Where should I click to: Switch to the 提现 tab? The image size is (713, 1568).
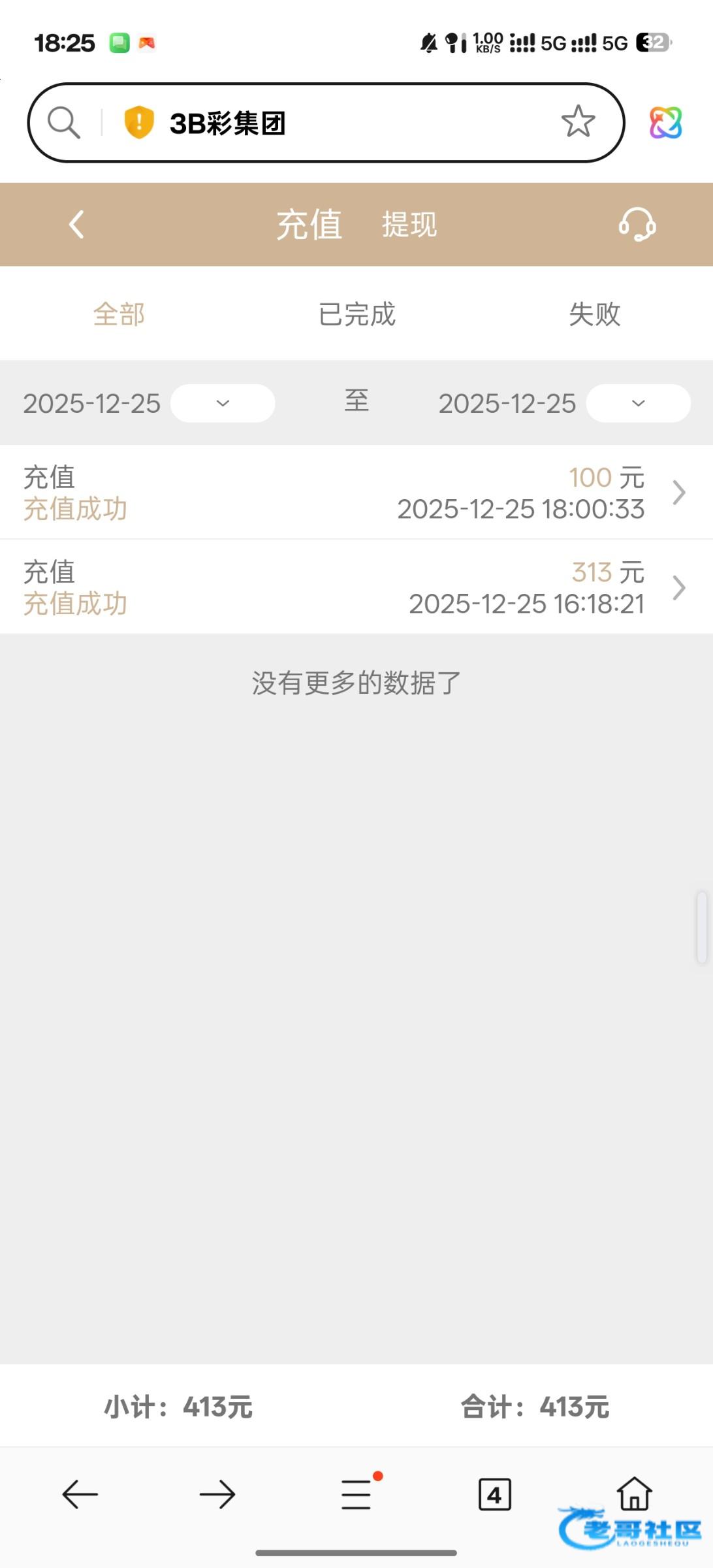coord(409,225)
